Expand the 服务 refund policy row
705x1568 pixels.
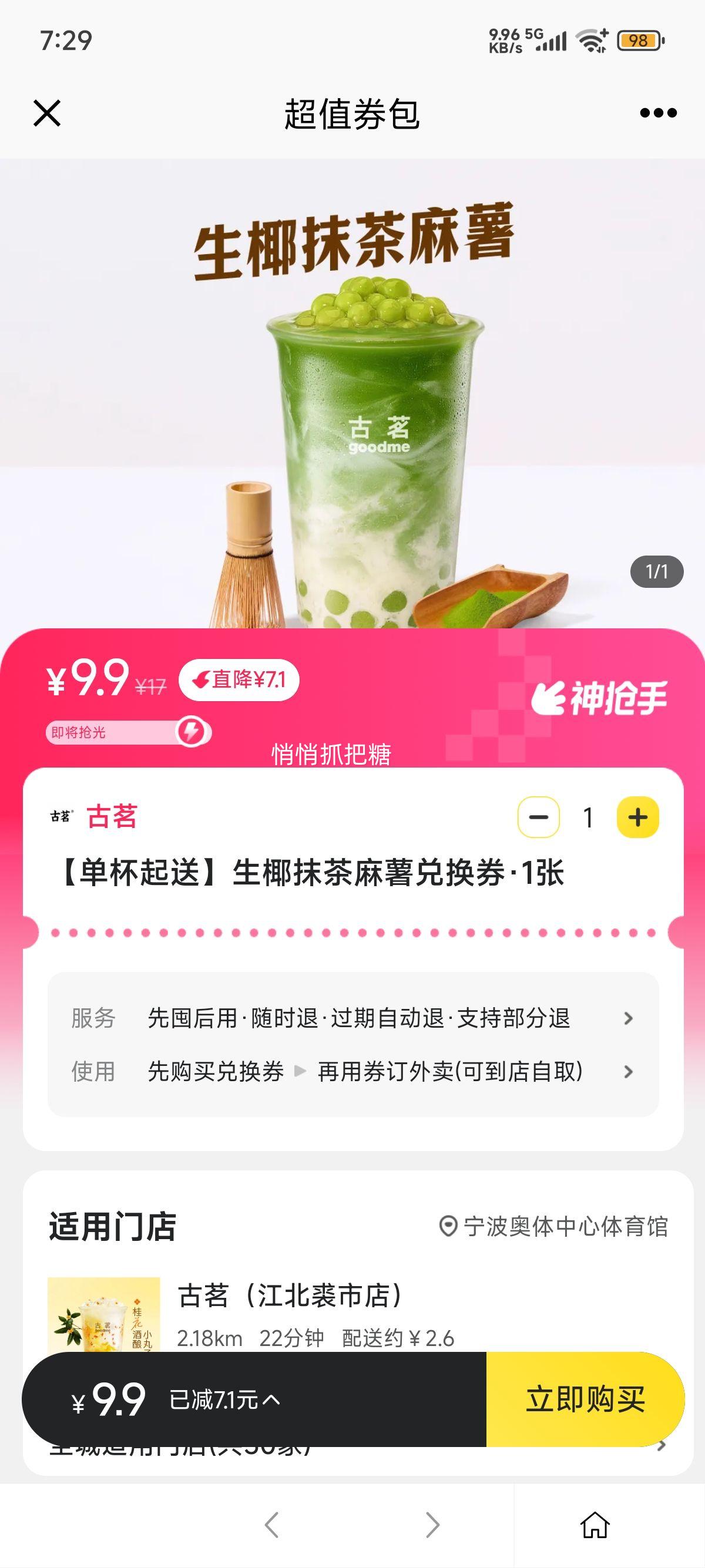pyautogui.click(x=353, y=1018)
